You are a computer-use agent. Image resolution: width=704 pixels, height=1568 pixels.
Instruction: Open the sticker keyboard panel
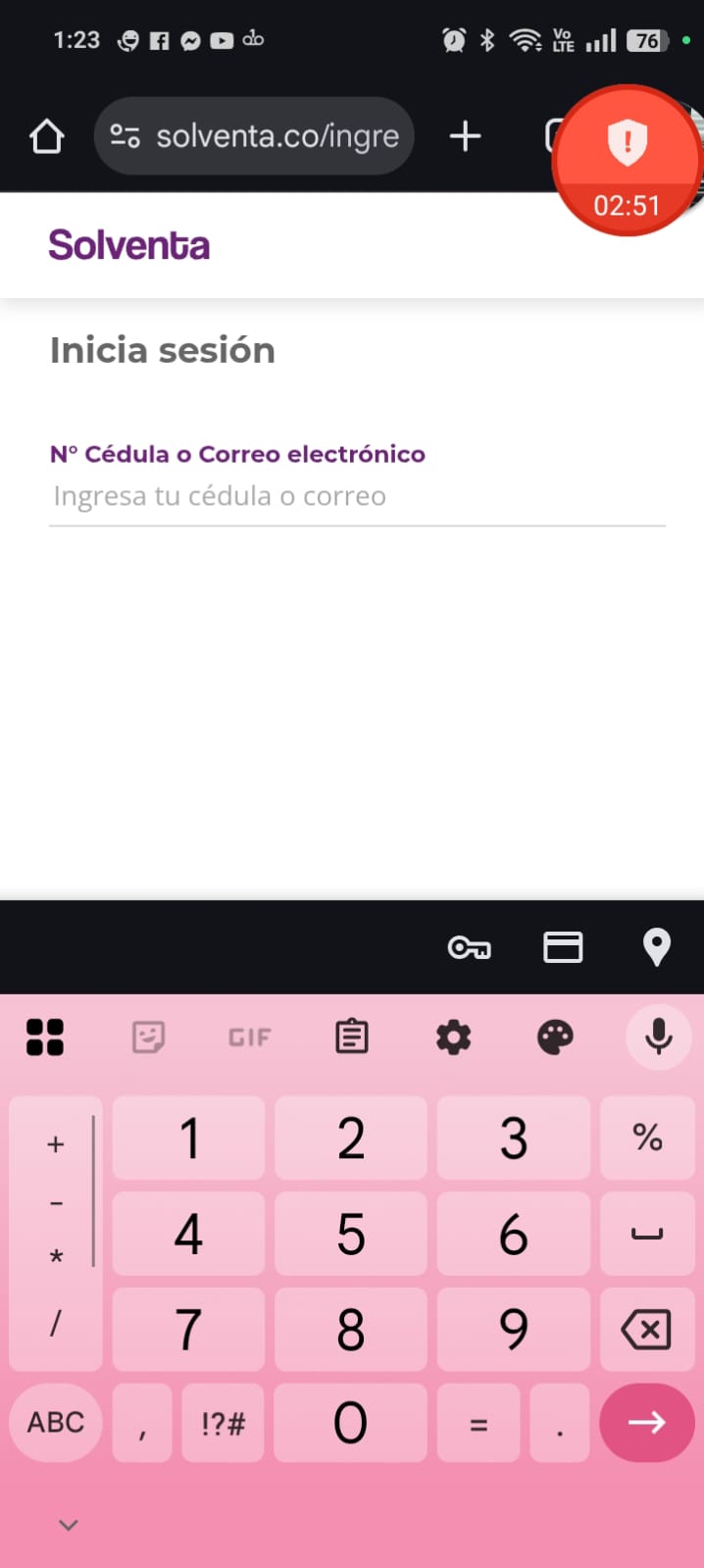pos(148,1037)
